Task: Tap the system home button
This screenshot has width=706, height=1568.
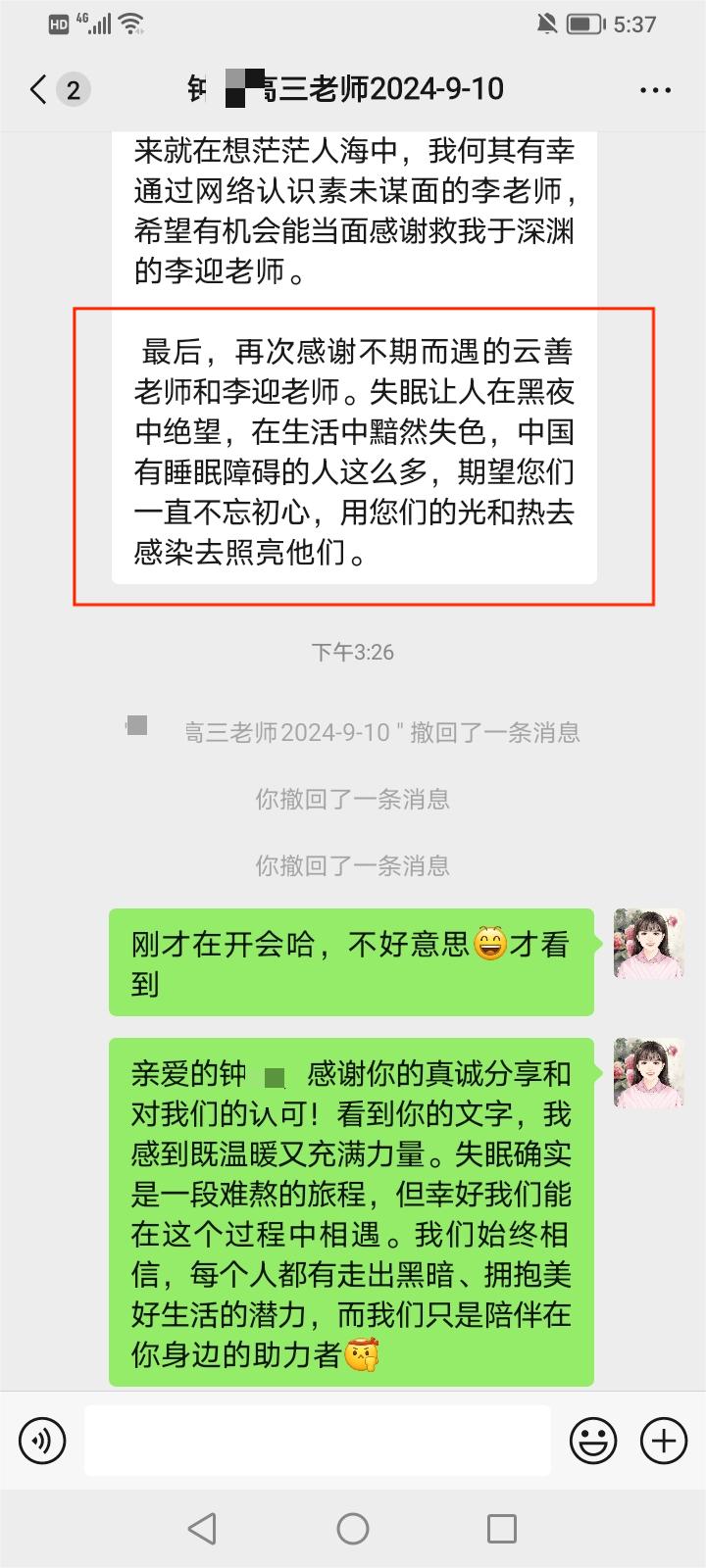Action: pyautogui.click(x=353, y=1529)
